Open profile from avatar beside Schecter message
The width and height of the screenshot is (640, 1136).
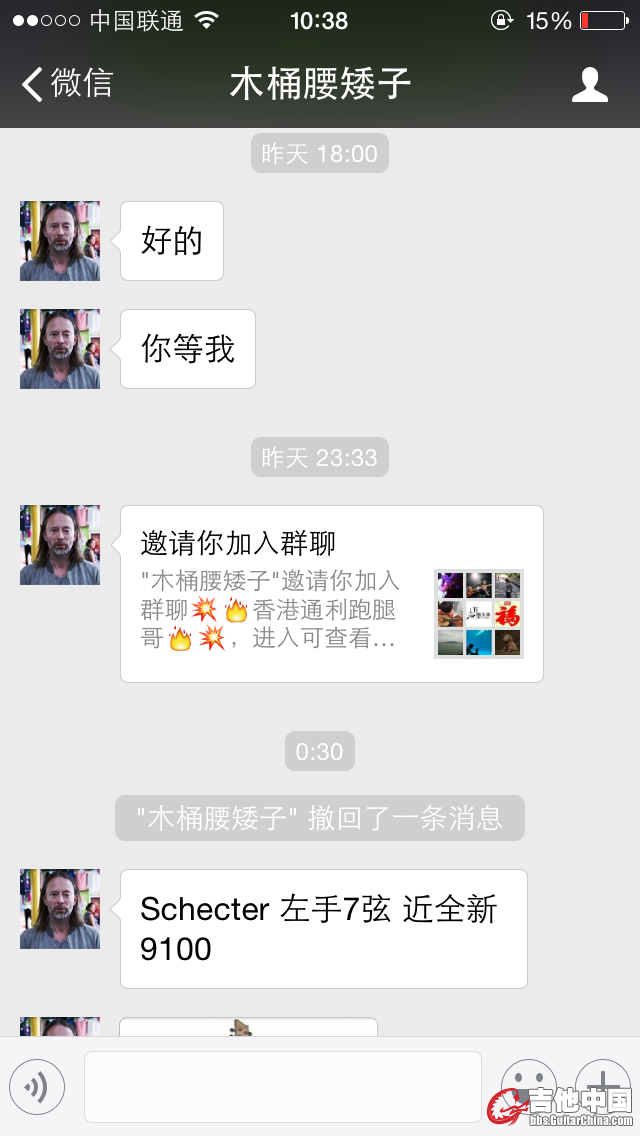click(60, 909)
